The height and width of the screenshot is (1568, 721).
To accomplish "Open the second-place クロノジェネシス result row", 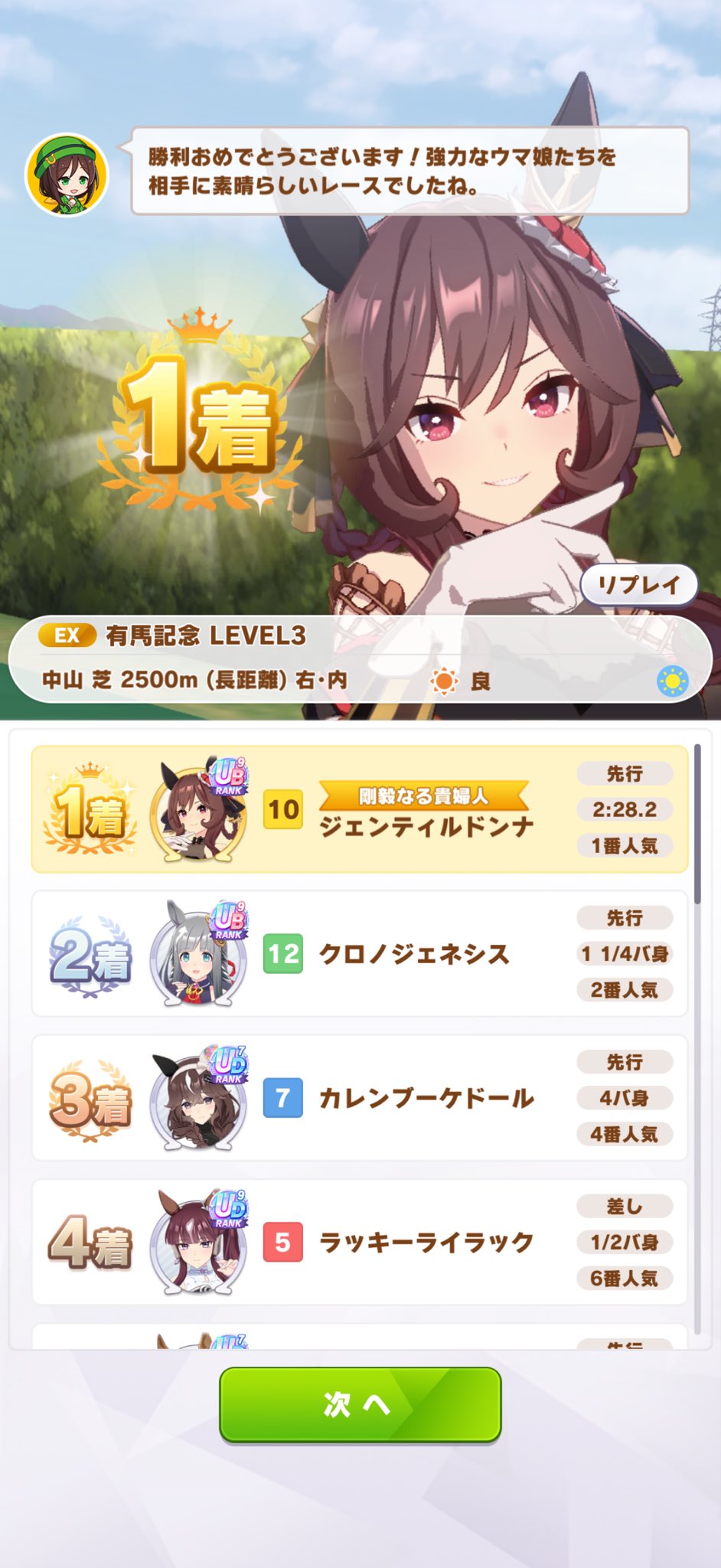I will (360, 954).
